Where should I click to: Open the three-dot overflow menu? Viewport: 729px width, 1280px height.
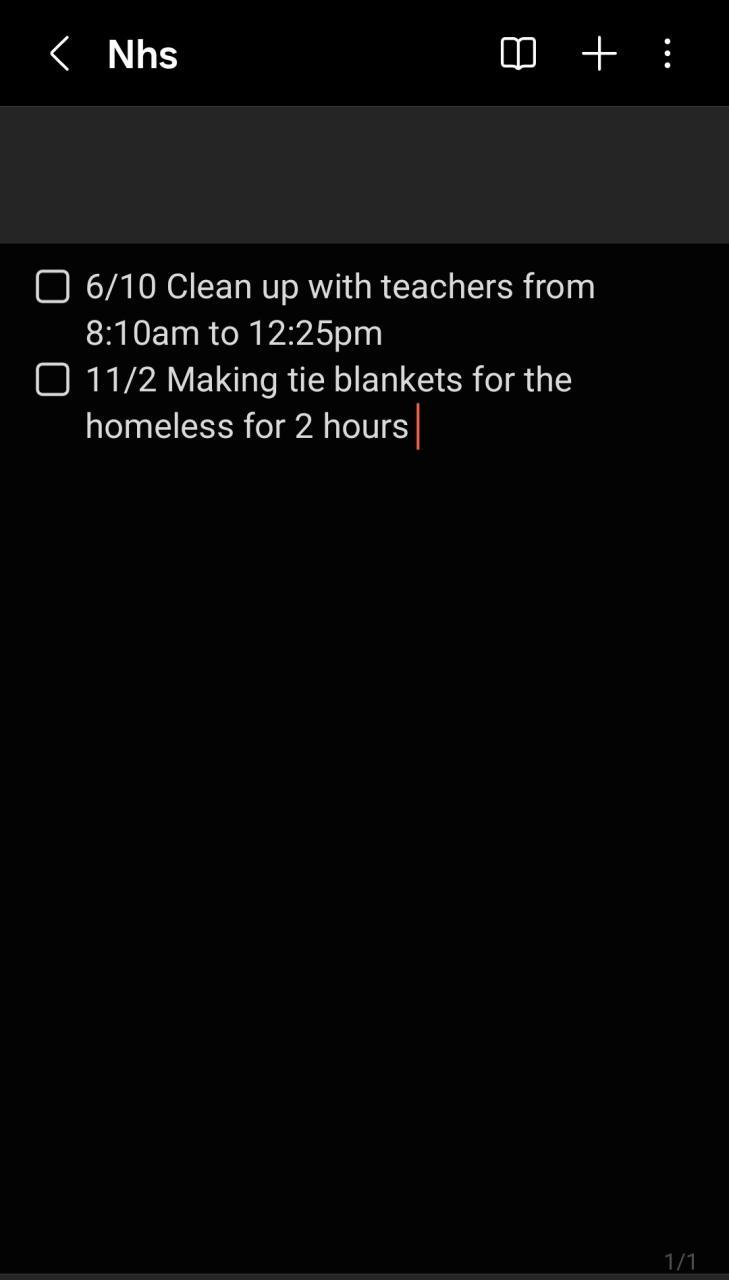(667, 54)
